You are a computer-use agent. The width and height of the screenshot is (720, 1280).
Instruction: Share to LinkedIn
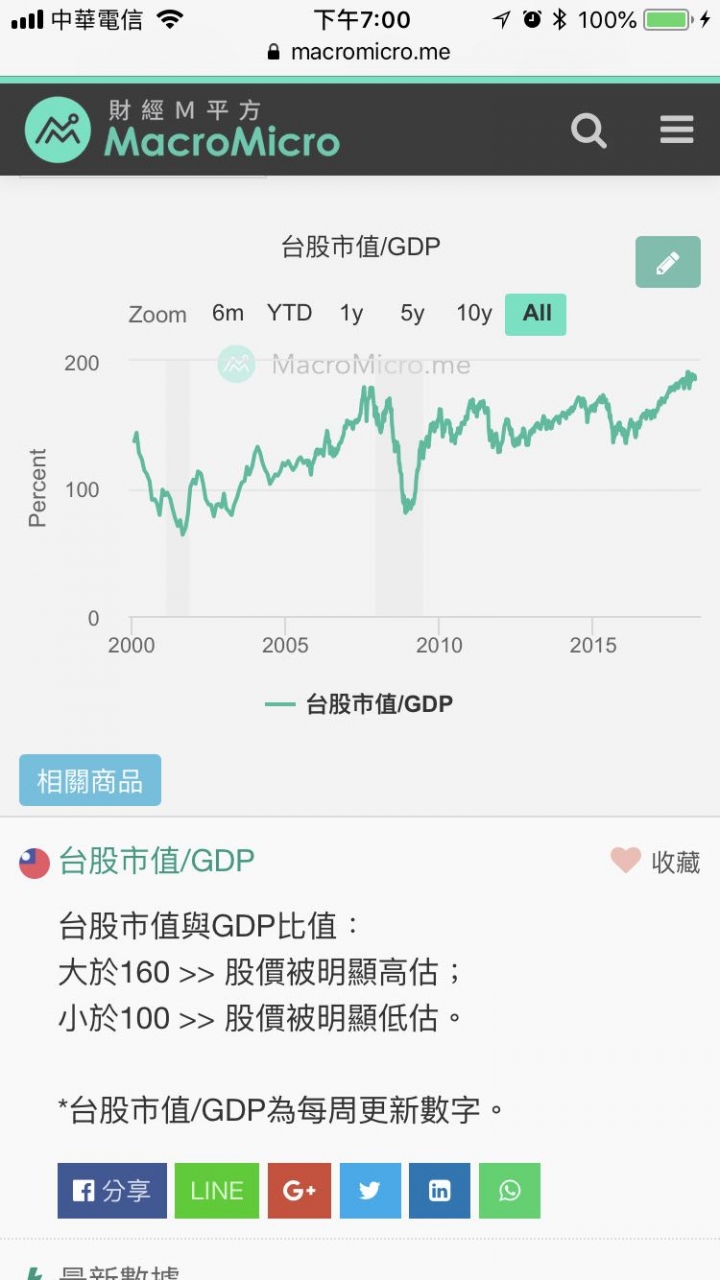[439, 1190]
